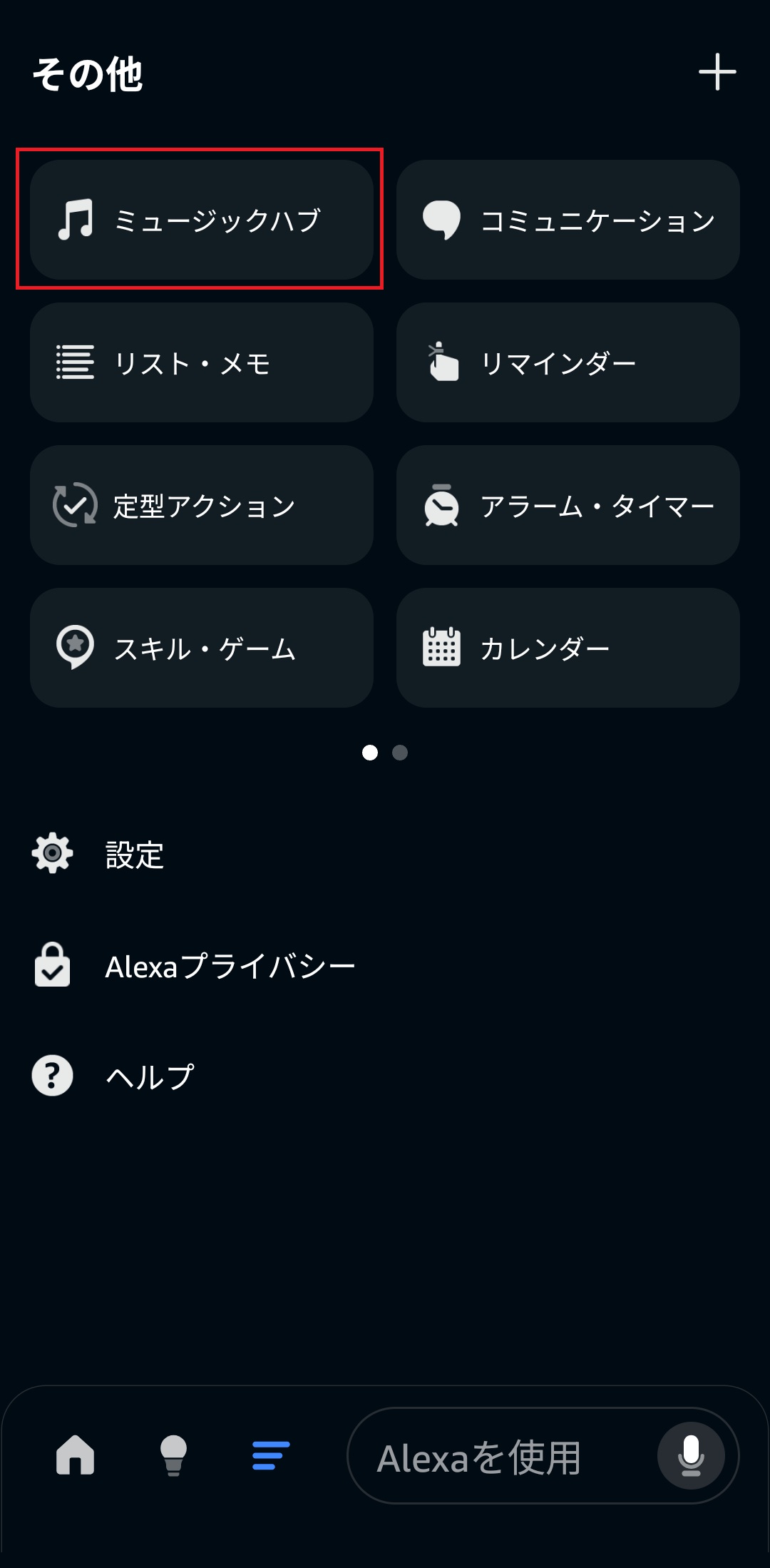This screenshot has height=1568, width=770.
Task: Select the More menu tab
Action: point(271,1455)
